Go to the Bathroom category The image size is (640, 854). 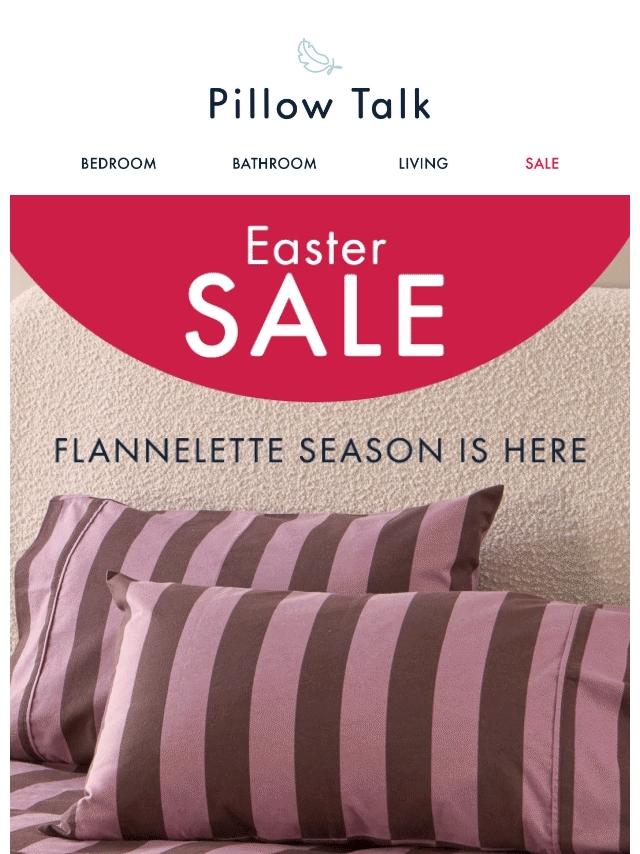pos(274,163)
